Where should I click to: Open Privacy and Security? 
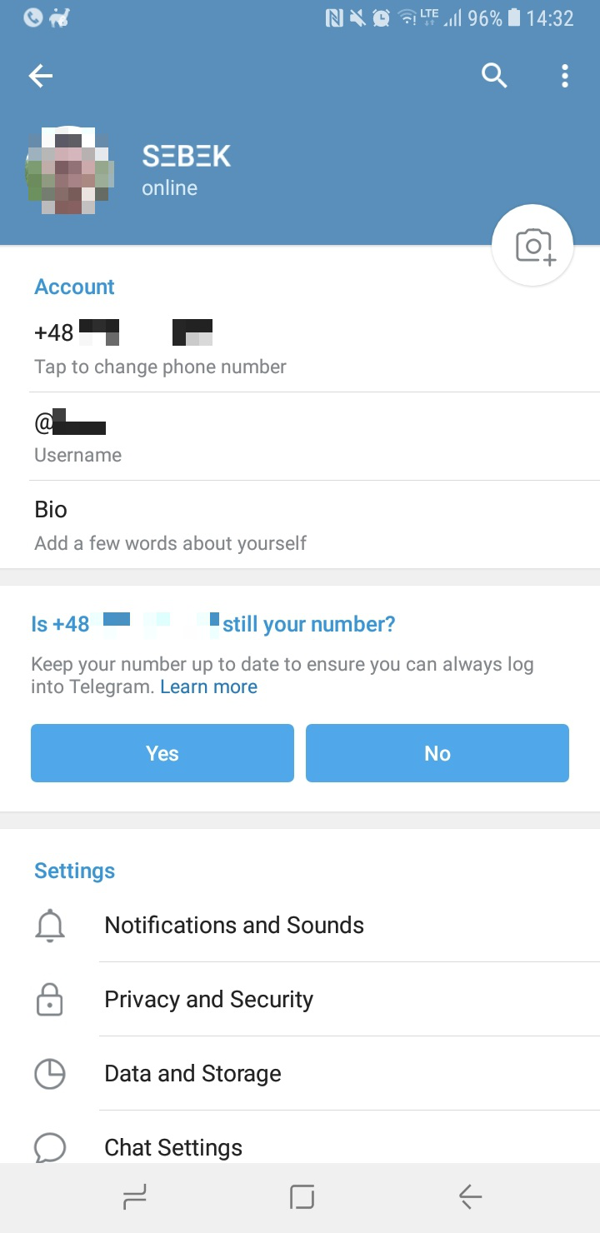coord(300,999)
